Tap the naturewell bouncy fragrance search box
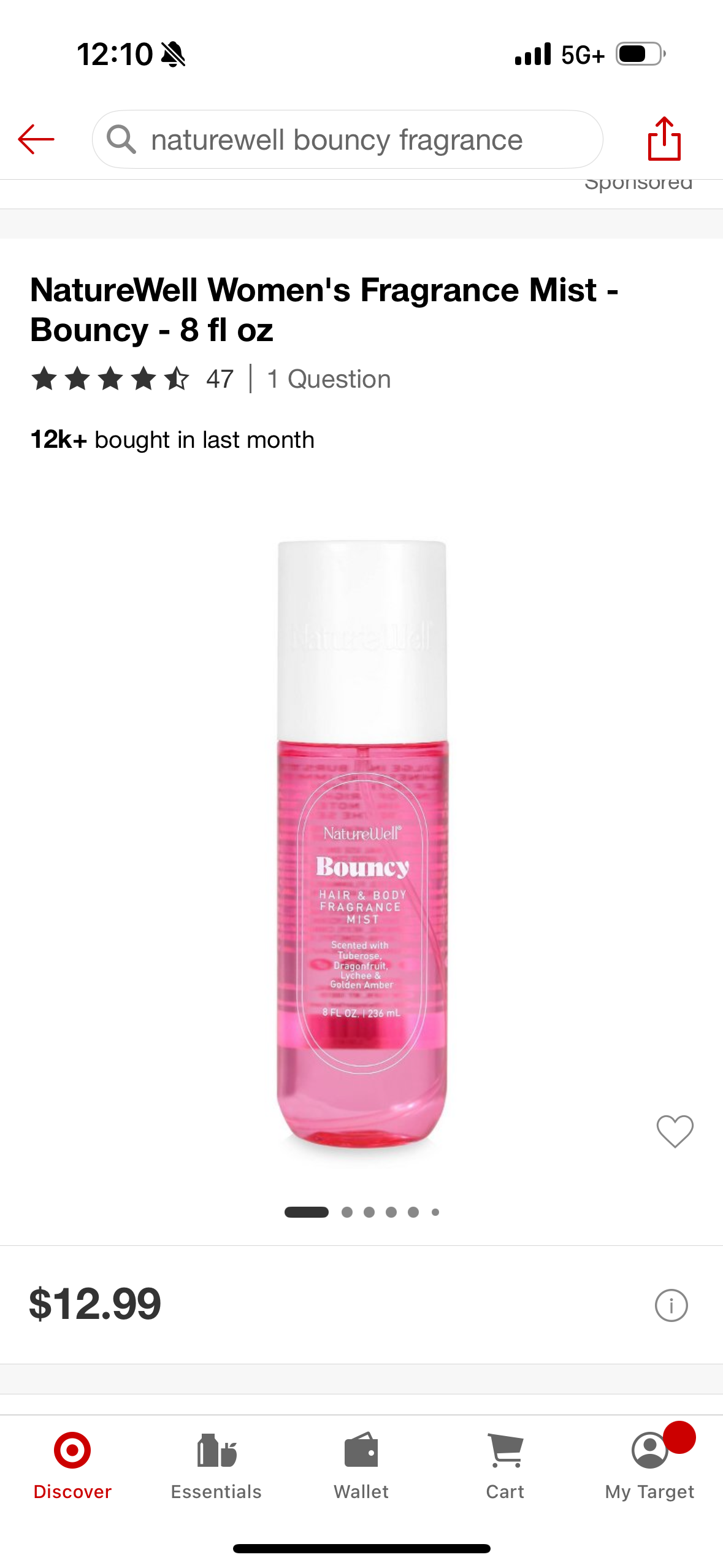This screenshot has height=1568, width=723. pyautogui.click(x=347, y=140)
